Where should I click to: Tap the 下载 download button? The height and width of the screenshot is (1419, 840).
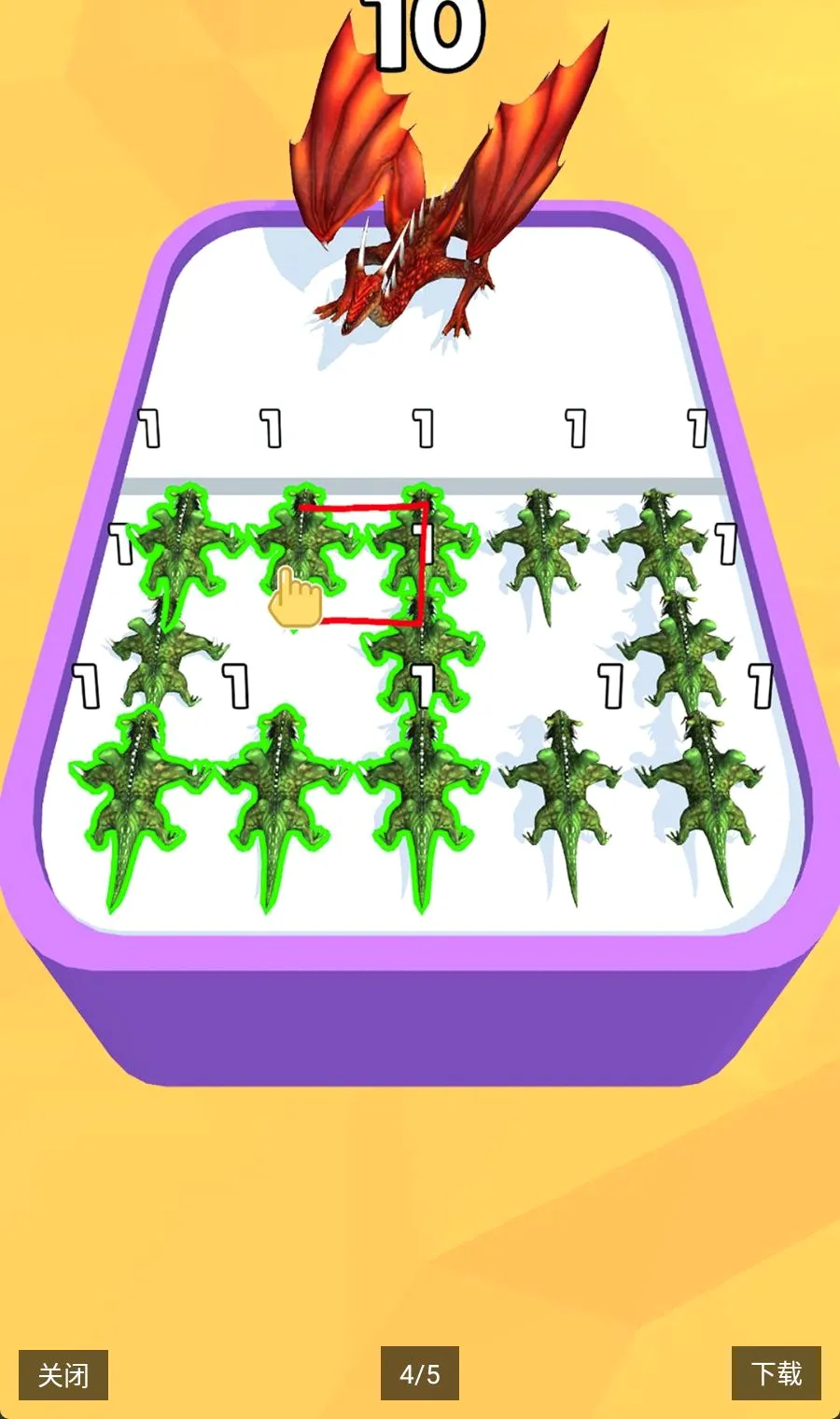776,1373
